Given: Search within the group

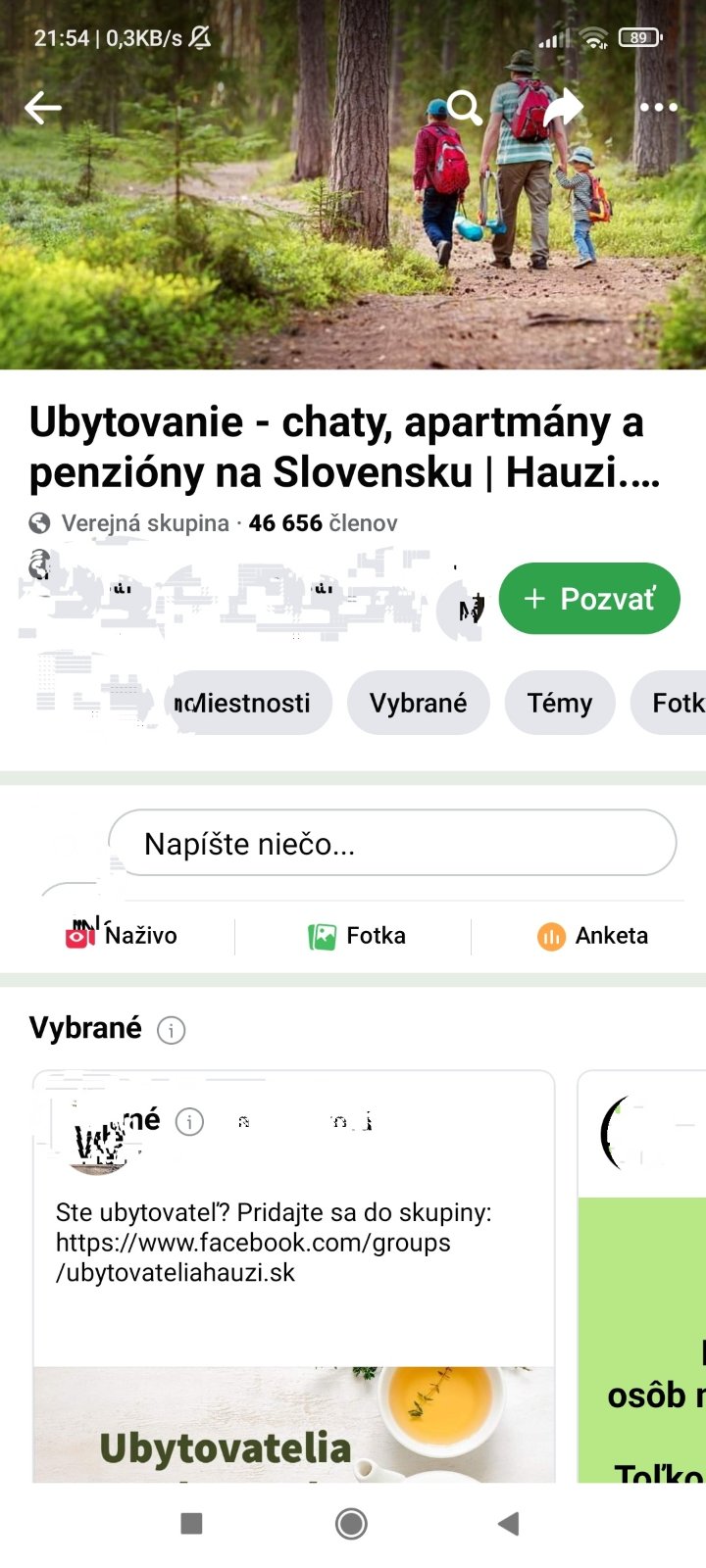Looking at the screenshot, I should tap(465, 107).
